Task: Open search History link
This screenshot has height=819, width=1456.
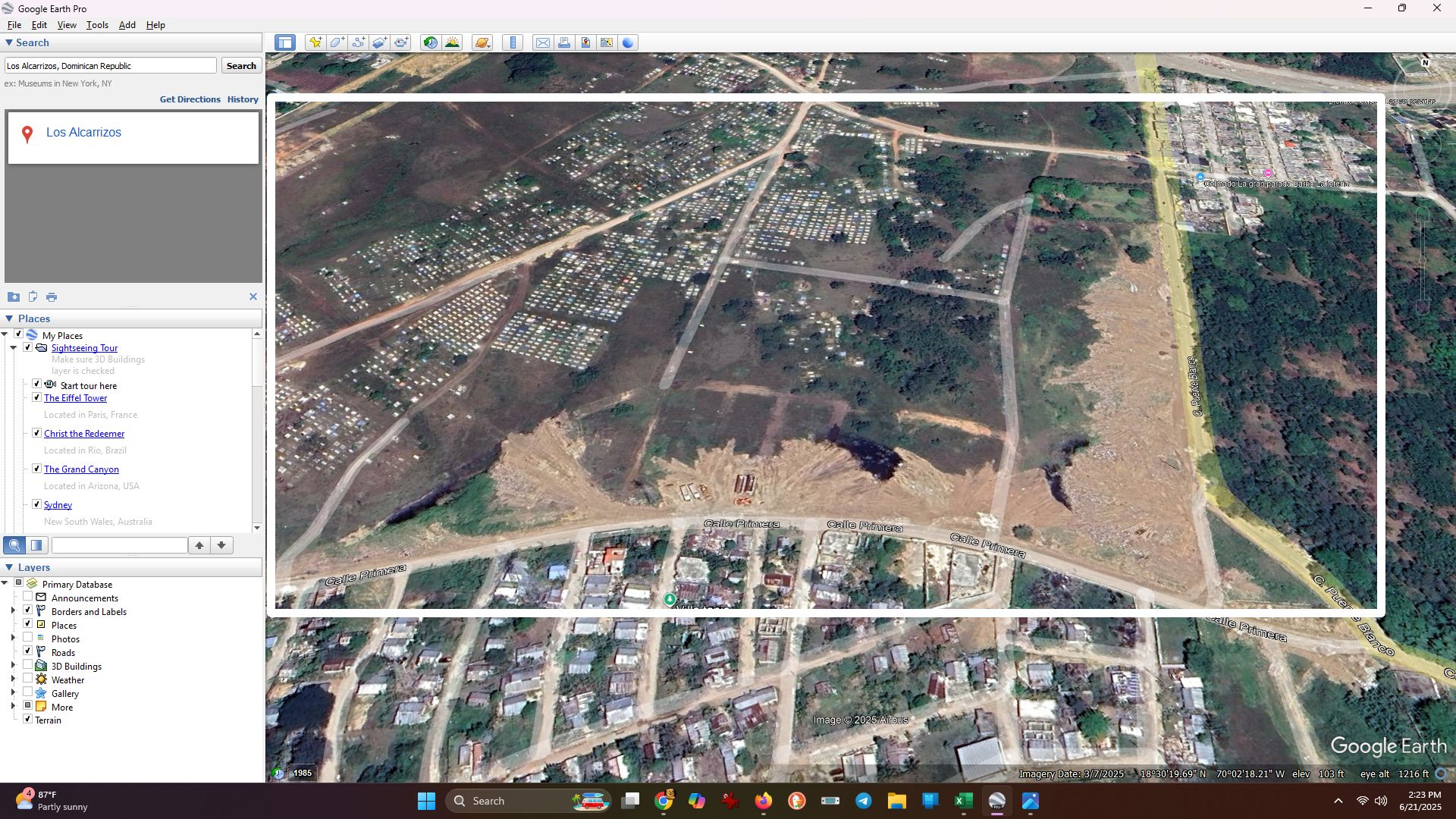Action: (243, 99)
